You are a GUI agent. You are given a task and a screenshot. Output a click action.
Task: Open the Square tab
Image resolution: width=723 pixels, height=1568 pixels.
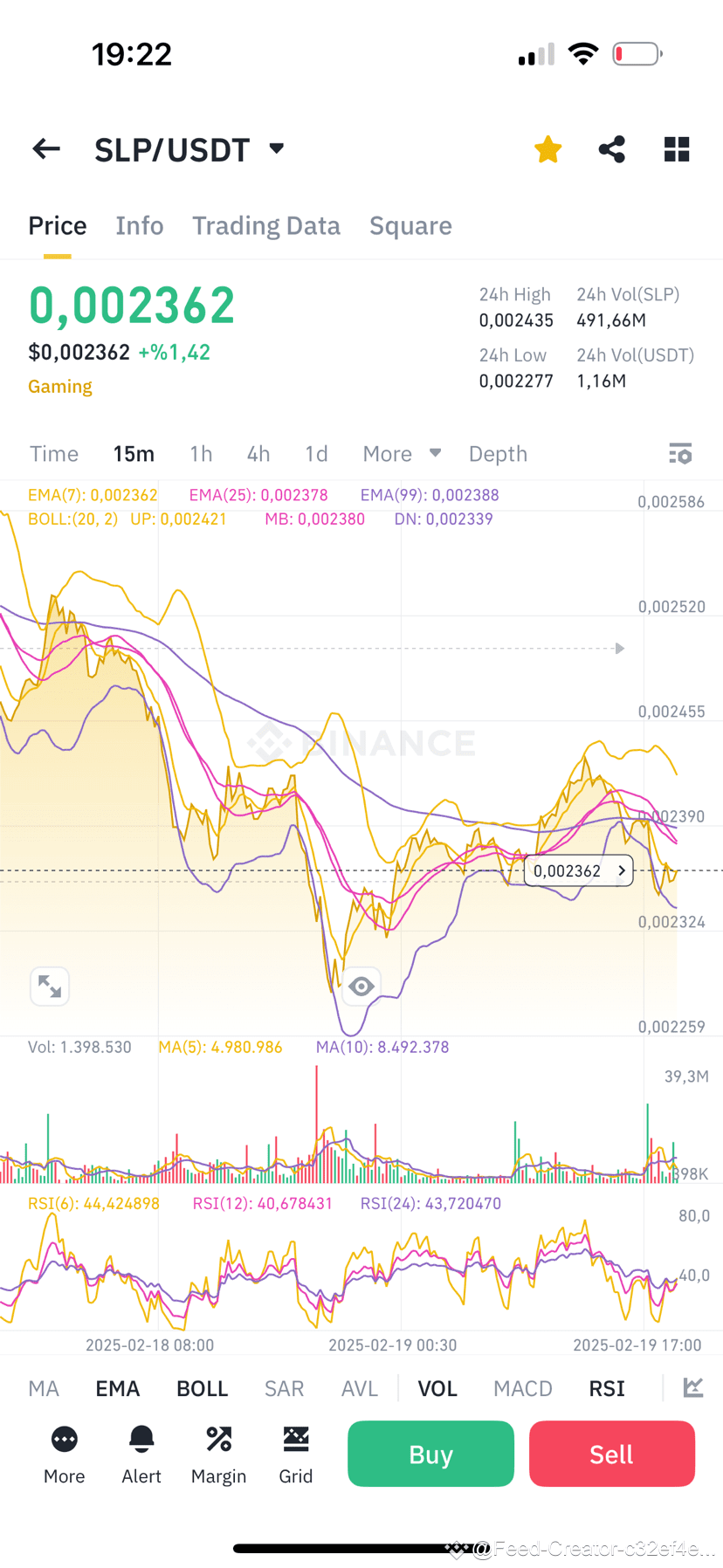(x=410, y=225)
